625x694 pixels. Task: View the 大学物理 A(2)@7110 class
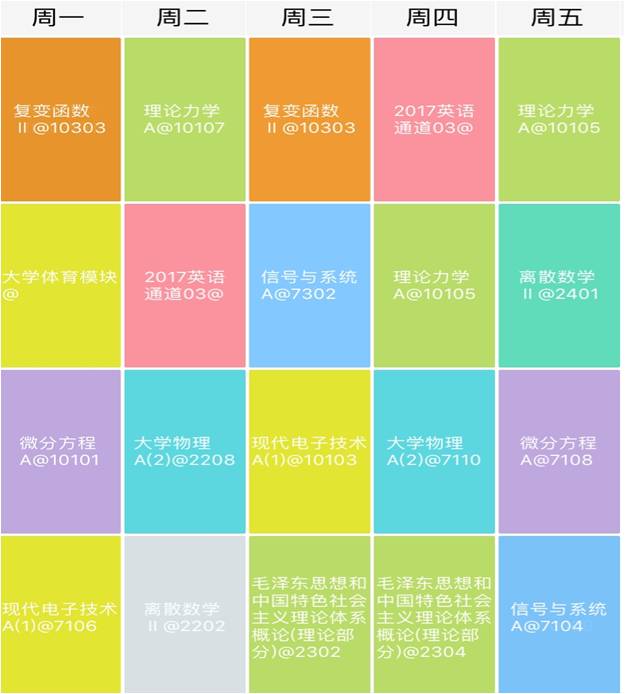tap(434, 451)
